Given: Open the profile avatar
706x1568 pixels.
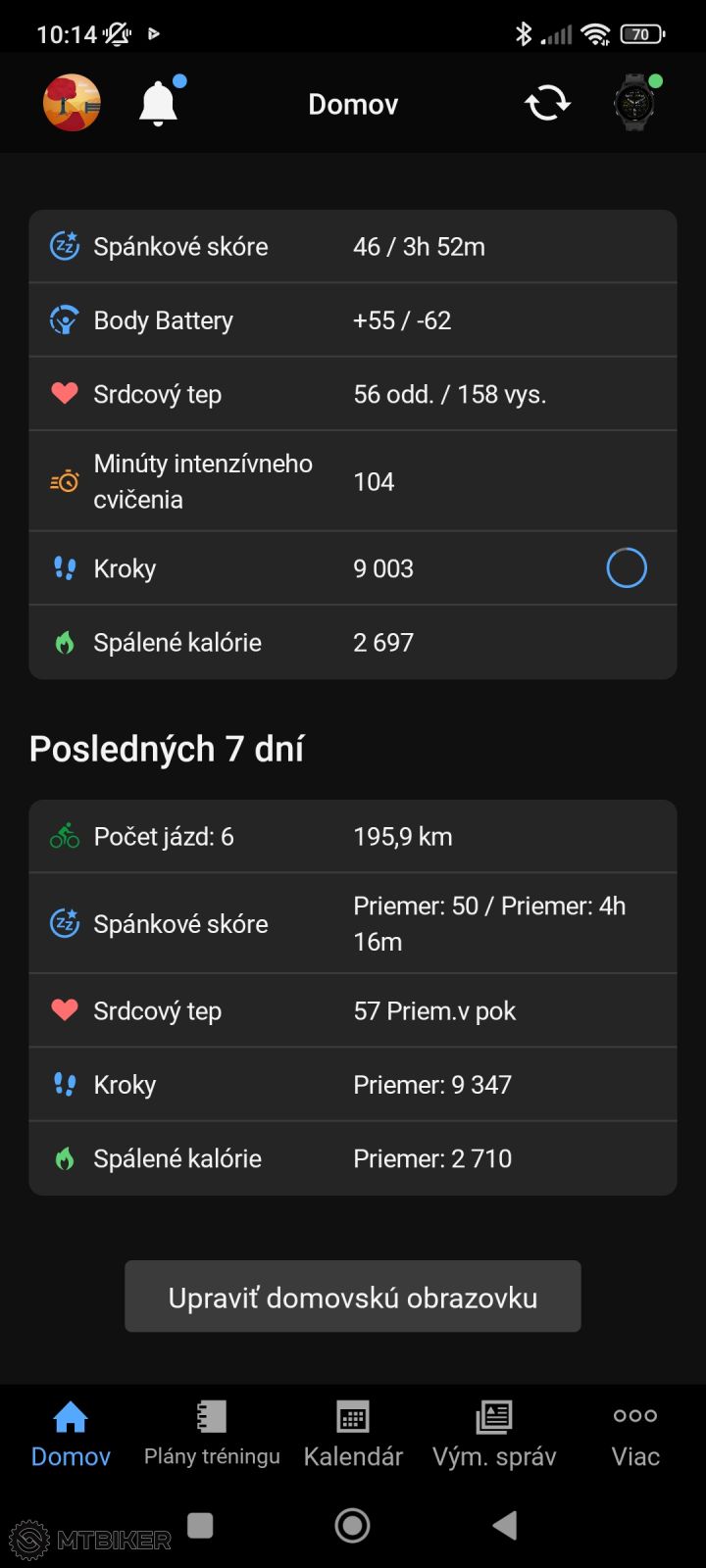Looking at the screenshot, I should (72, 103).
